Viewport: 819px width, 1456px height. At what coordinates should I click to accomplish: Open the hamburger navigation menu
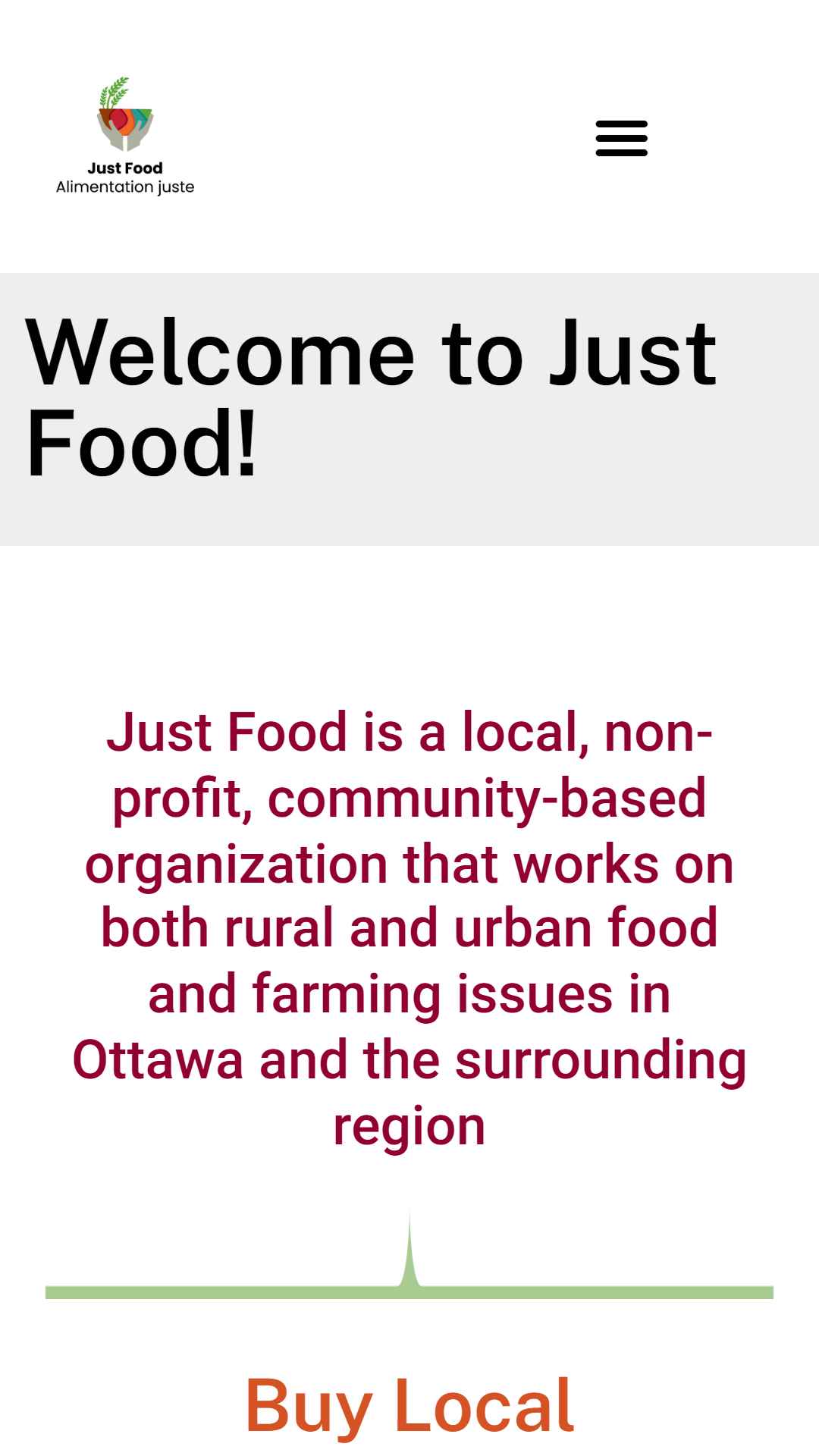click(x=621, y=138)
